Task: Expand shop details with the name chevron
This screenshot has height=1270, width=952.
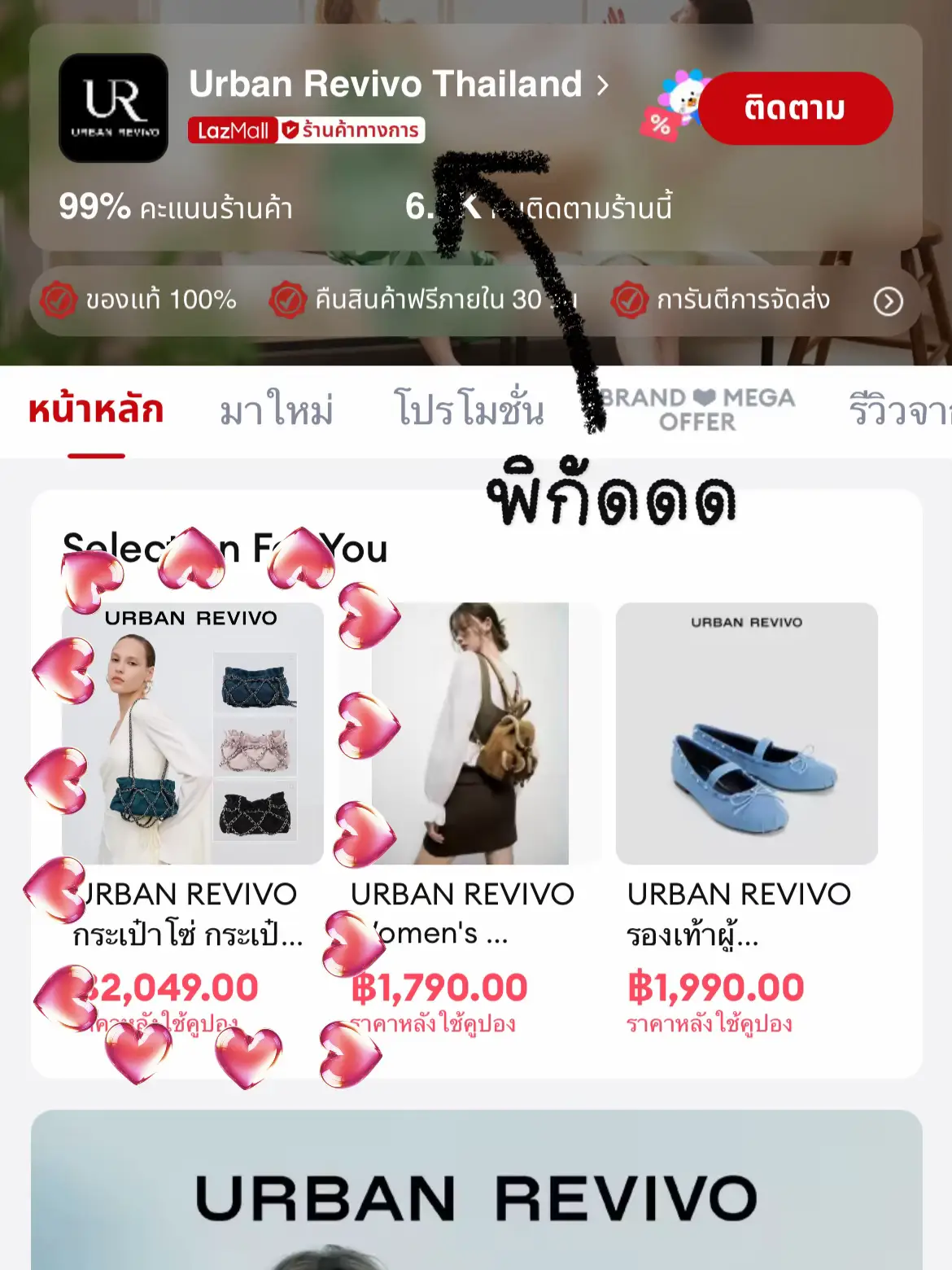Action: coord(602,84)
